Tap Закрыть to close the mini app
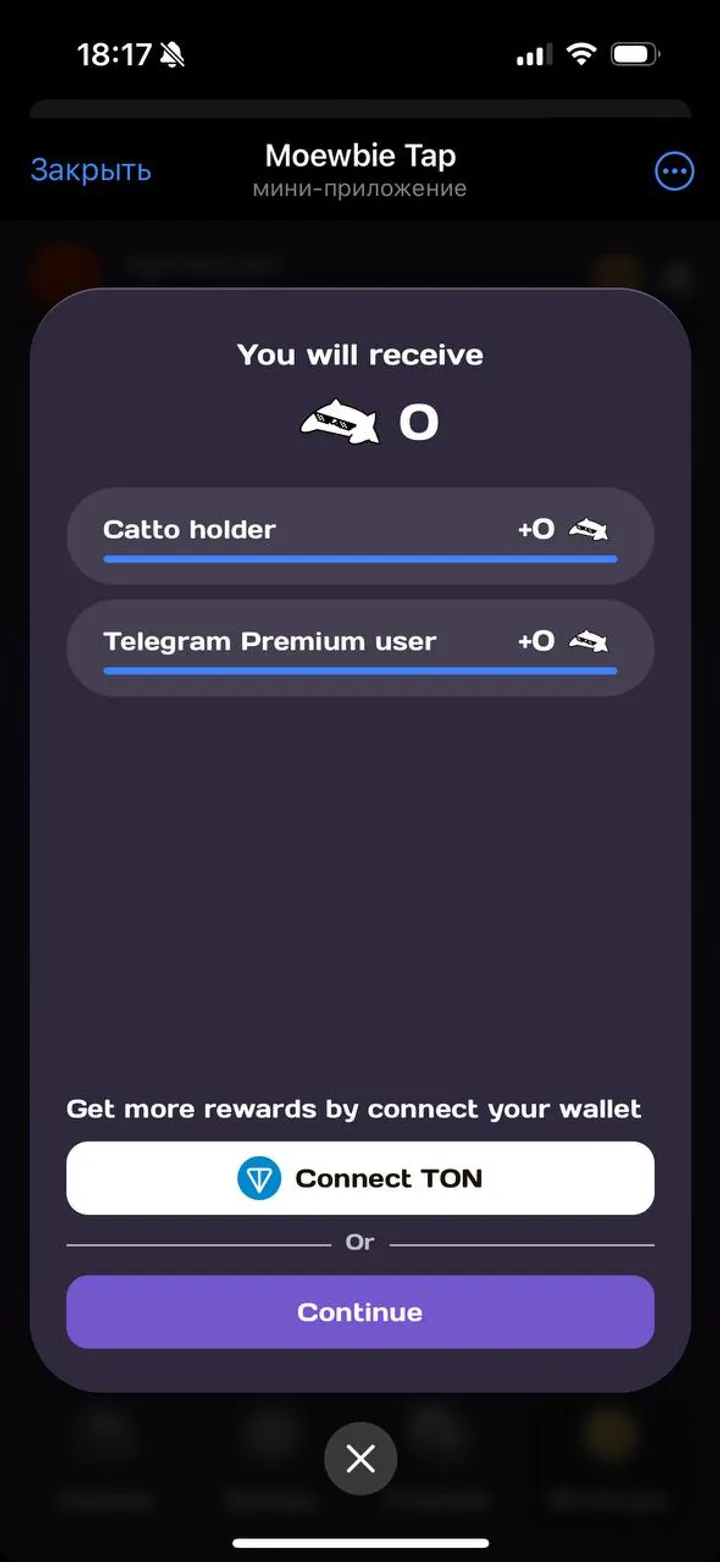 tap(91, 170)
